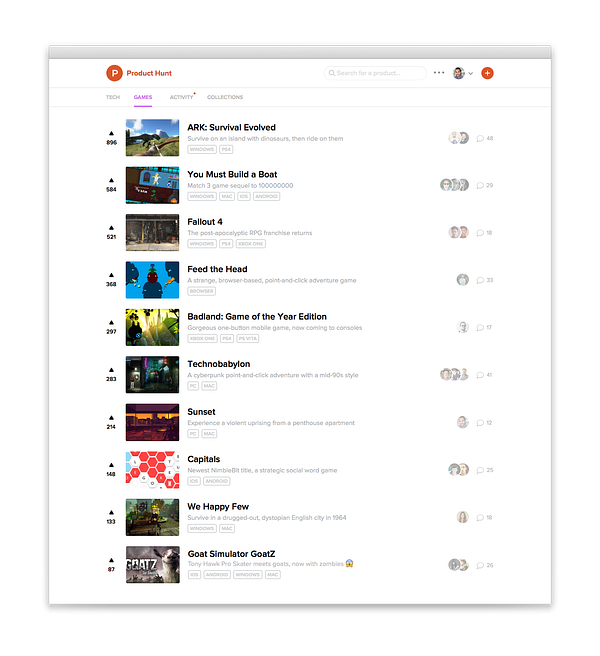The height and width of the screenshot is (656, 600).
Task: Select the Browser tag under Feed the Head
Action: coord(202,291)
